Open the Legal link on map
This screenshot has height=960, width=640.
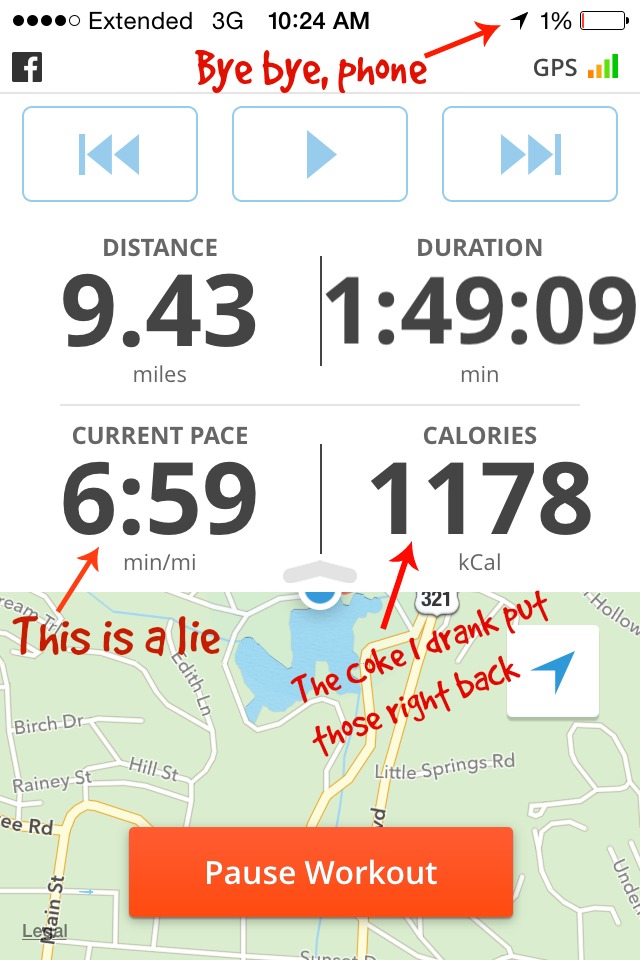[45, 931]
